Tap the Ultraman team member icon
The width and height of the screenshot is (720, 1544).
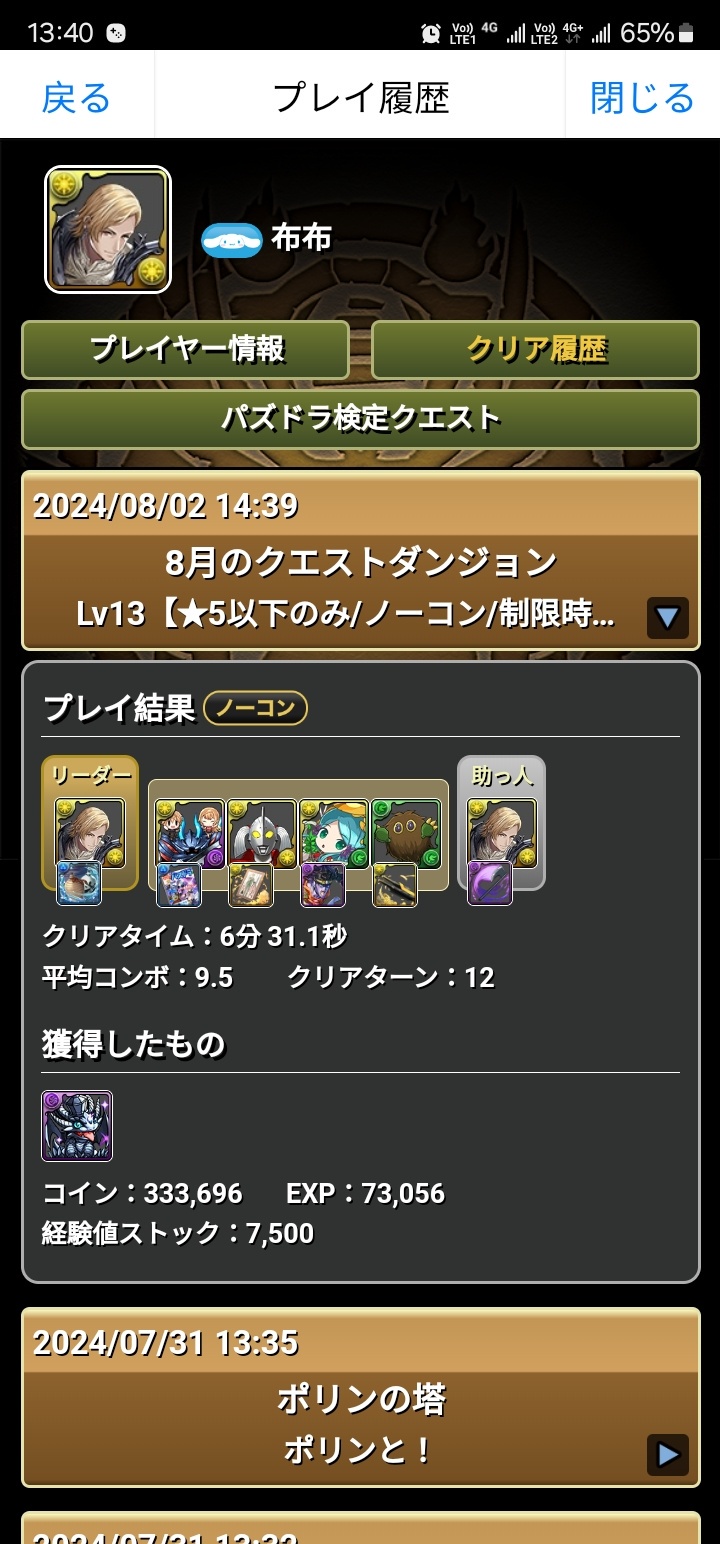pos(262,833)
